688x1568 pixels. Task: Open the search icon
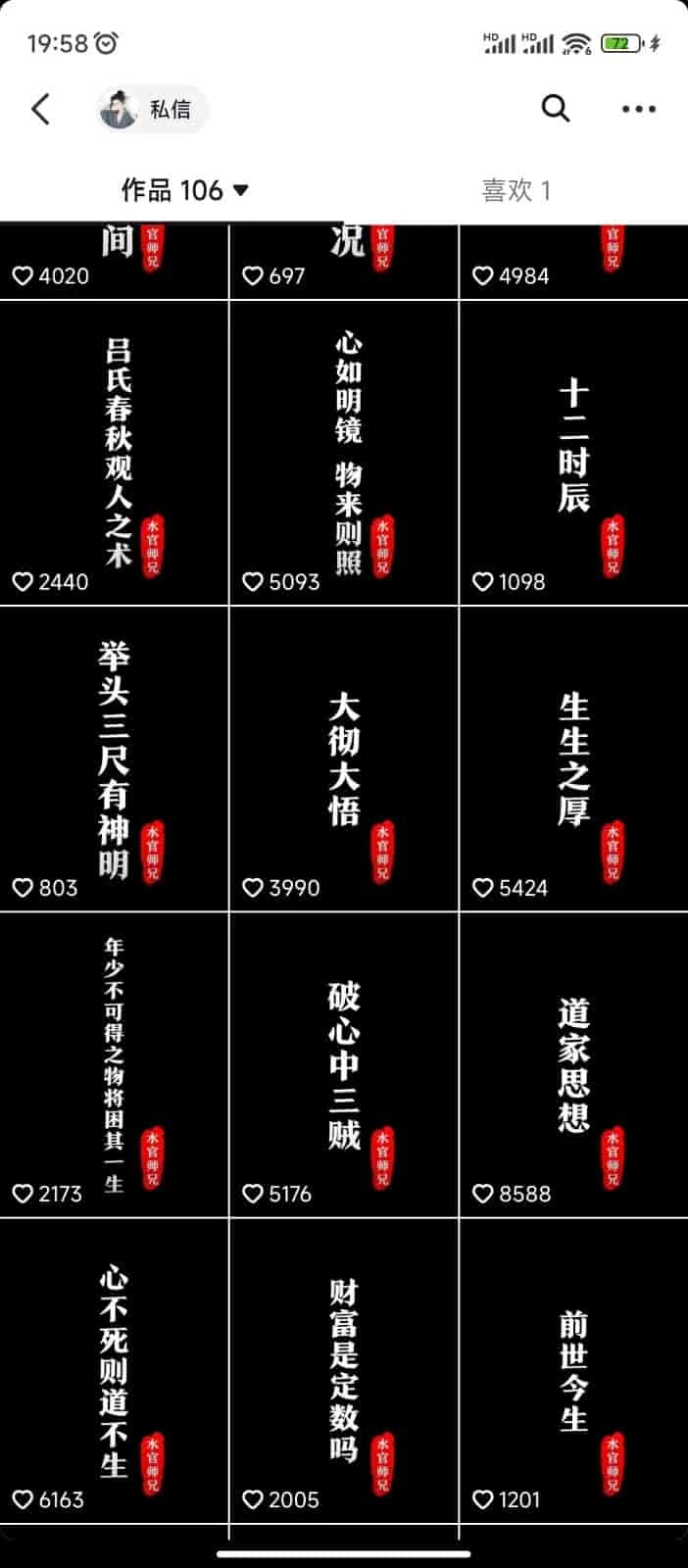(x=555, y=108)
